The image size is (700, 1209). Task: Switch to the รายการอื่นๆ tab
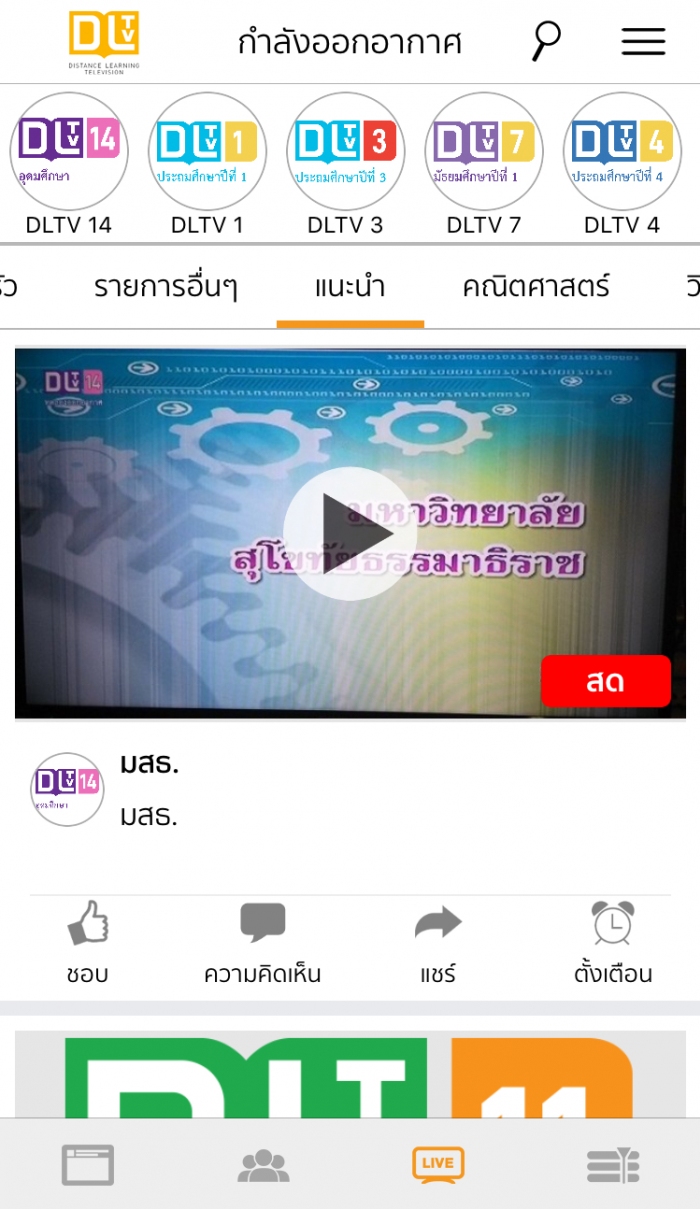tap(166, 288)
